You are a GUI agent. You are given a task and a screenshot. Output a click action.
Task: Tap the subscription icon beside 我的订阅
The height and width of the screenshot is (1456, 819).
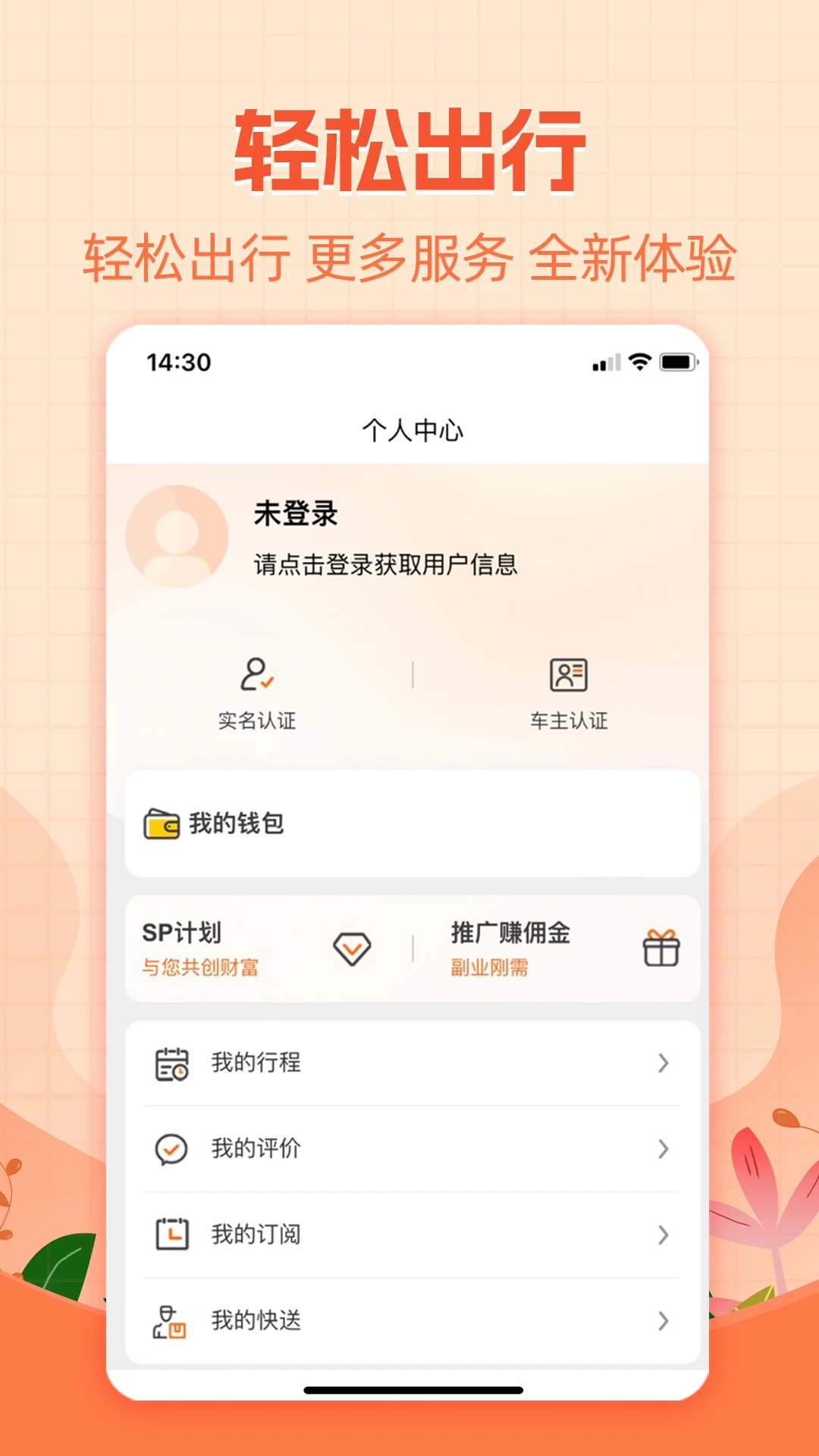pyautogui.click(x=174, y=1235)
